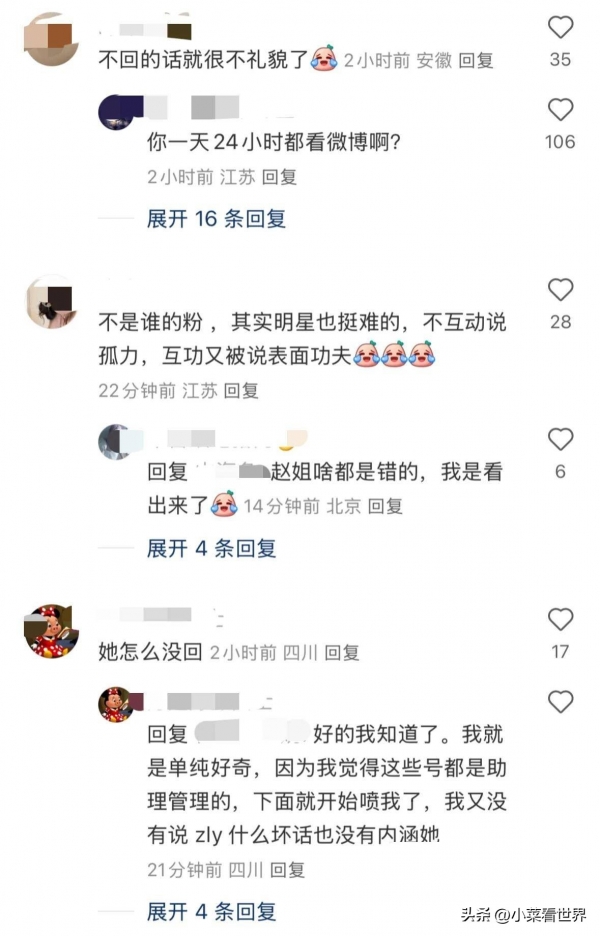
Task: Like the reply '赵姐啥都是错的'
Action: 560,439
